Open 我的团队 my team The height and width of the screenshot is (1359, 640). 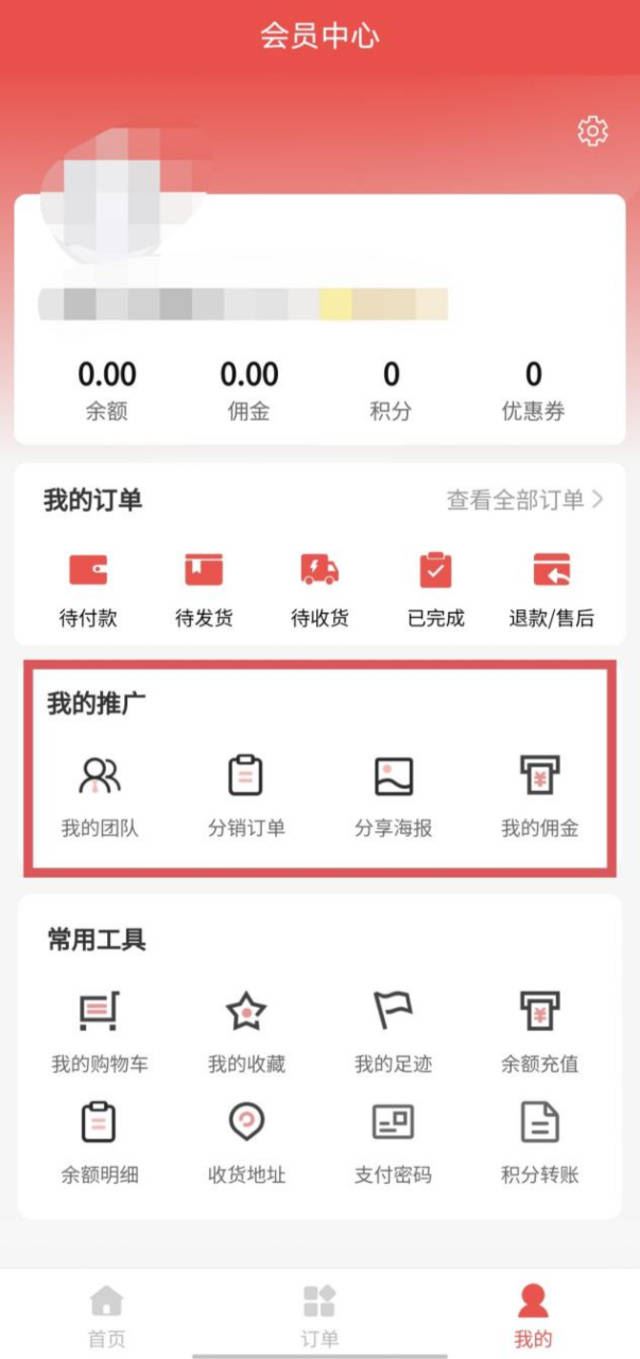tap(100, 795)
